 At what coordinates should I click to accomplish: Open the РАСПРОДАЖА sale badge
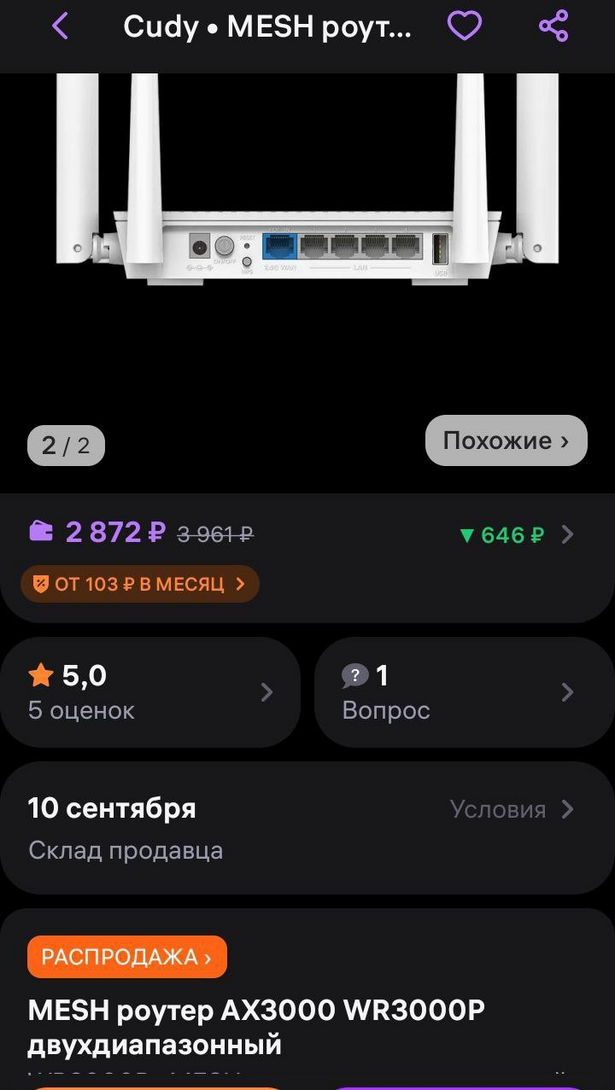[127, 957]
